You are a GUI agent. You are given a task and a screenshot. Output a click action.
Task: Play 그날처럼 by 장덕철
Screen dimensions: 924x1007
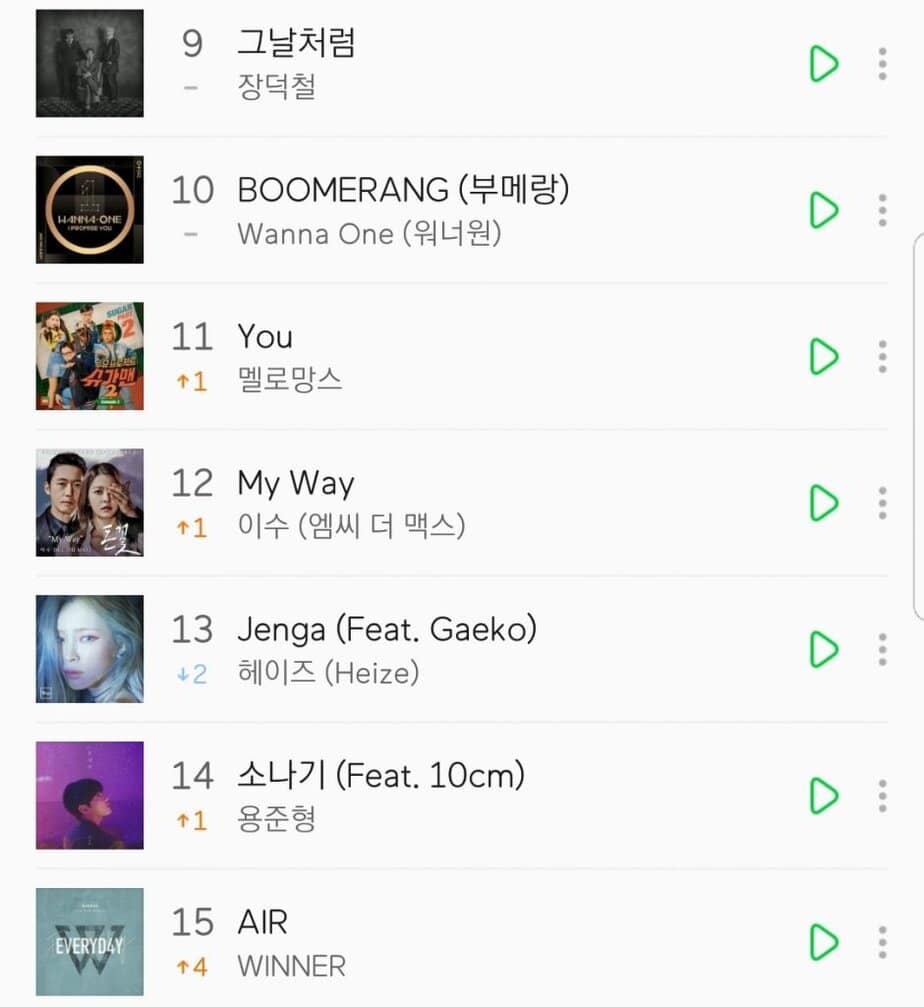[823, 64]
